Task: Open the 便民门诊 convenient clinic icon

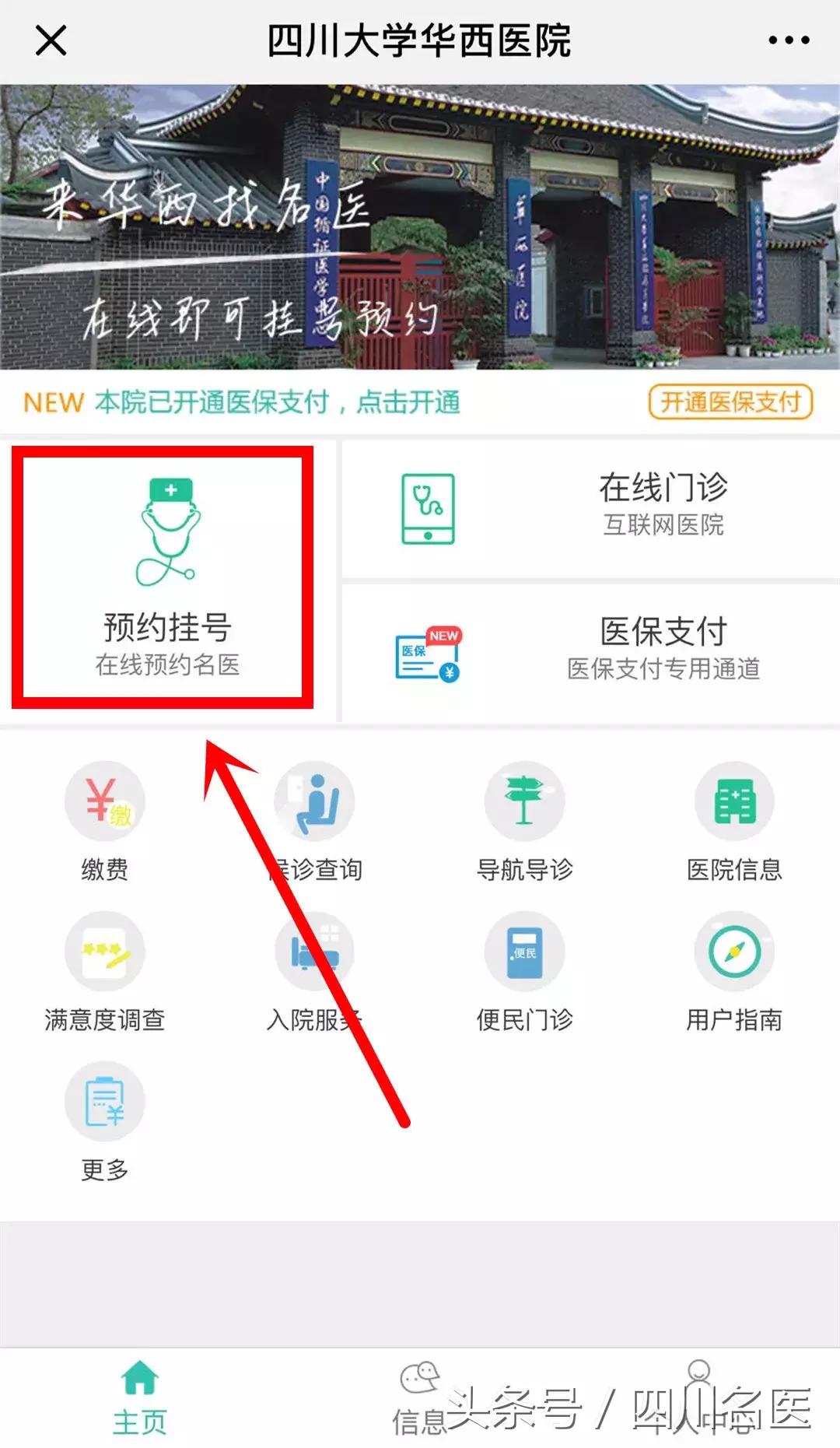Action: pyautogui.click(x=523, y=951)
